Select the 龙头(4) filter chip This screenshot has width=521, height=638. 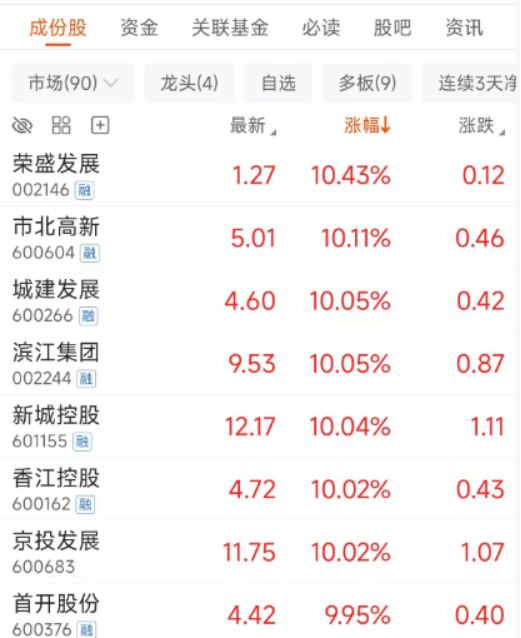click(189, 83)
